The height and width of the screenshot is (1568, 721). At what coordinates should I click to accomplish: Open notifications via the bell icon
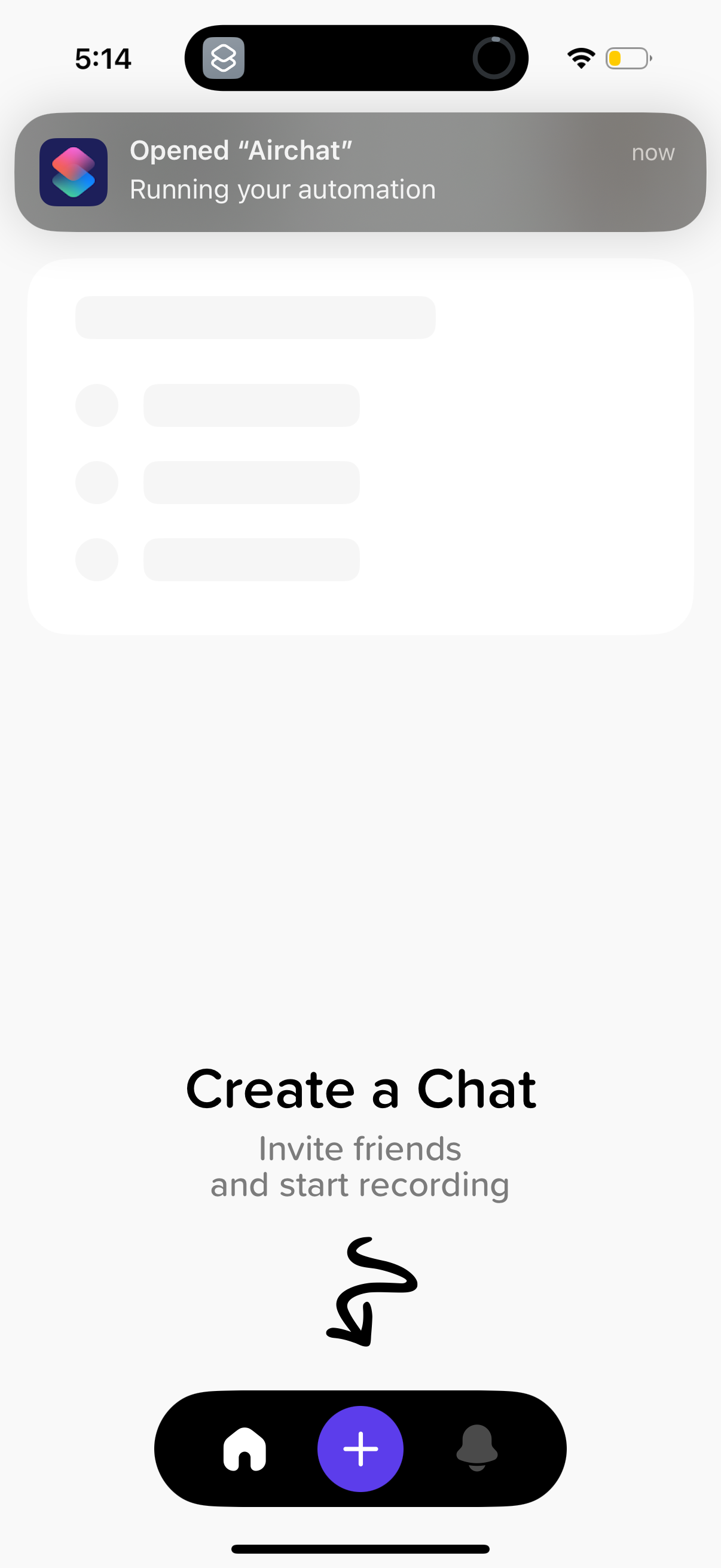[x=478, y=1448]
